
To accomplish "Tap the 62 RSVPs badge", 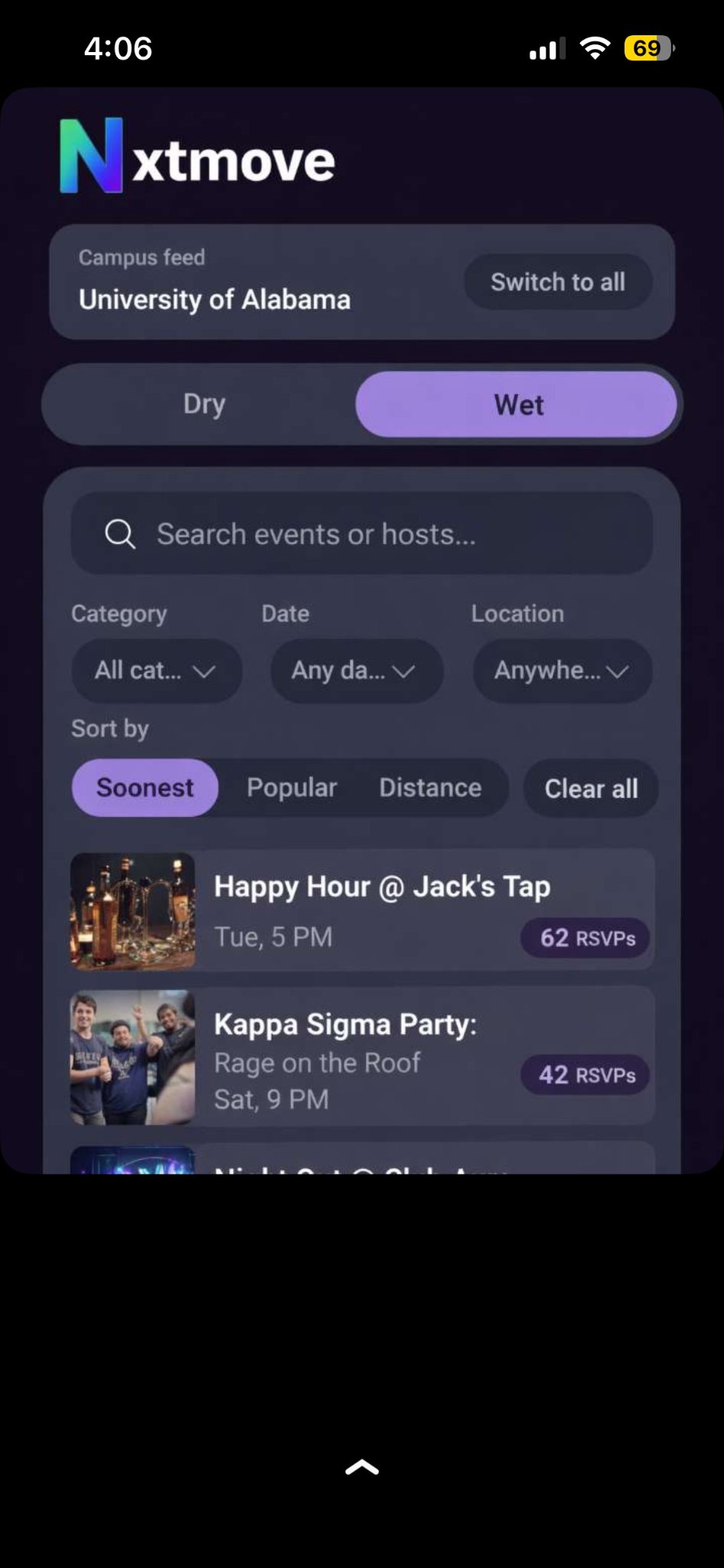I will [x=583, y=937].
